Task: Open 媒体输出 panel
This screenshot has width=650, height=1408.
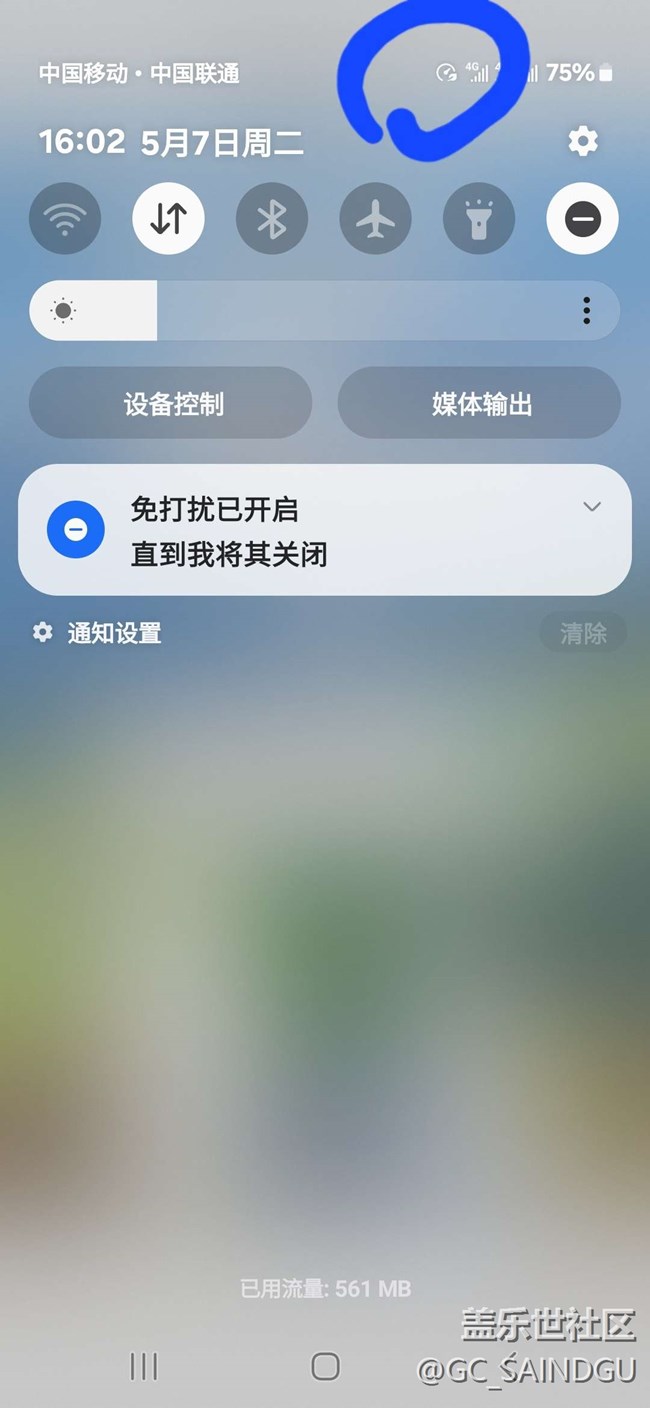Action: [480, 403]
